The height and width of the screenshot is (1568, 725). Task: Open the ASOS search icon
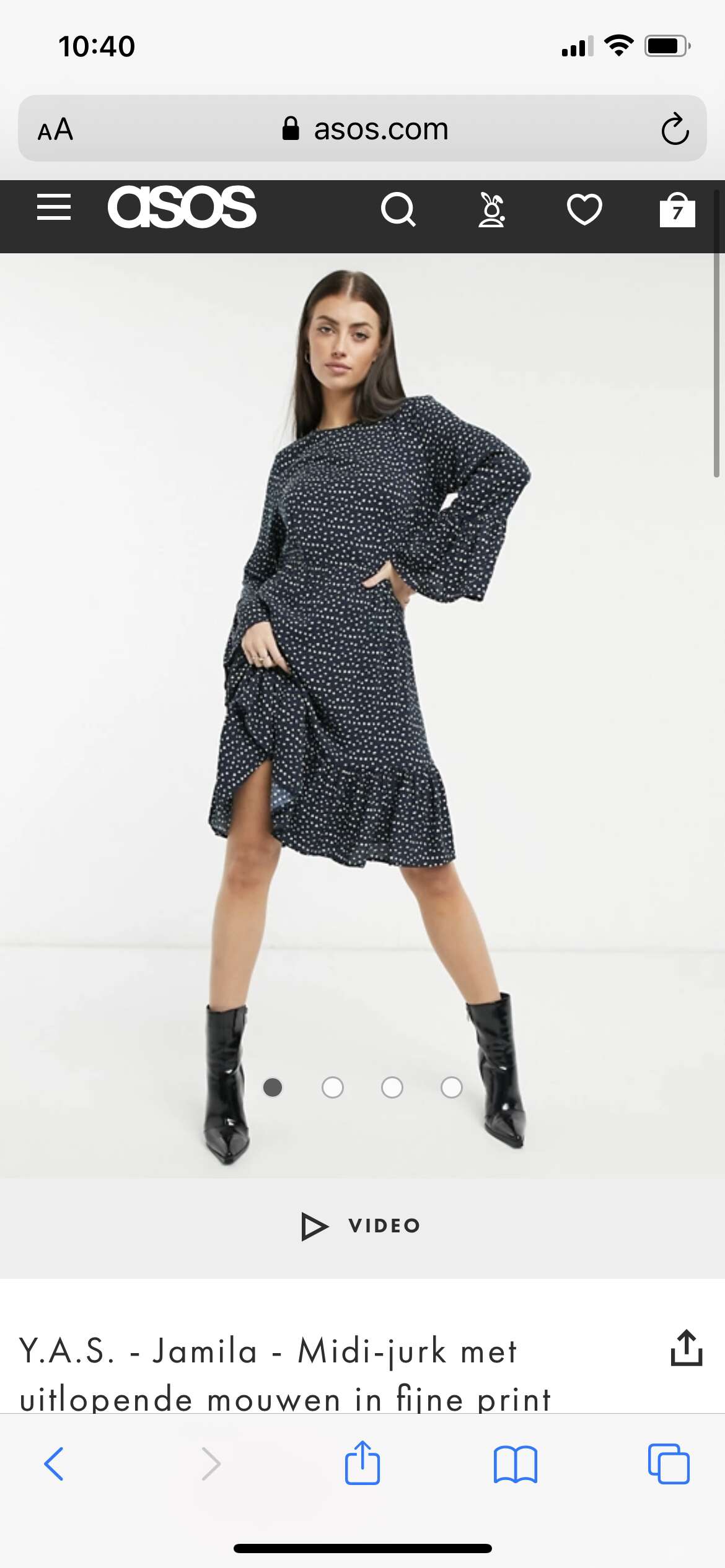(398, 209)
